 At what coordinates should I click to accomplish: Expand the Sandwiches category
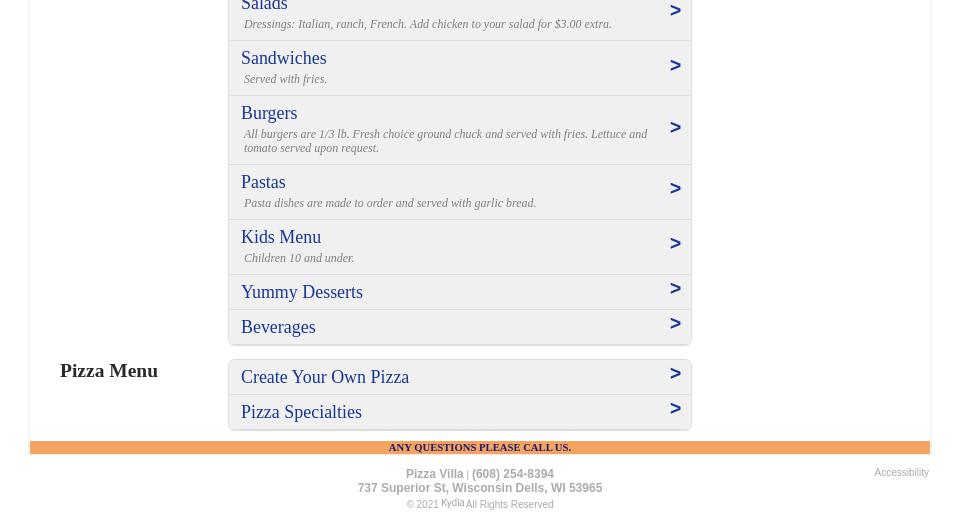[x=283, y=59]
